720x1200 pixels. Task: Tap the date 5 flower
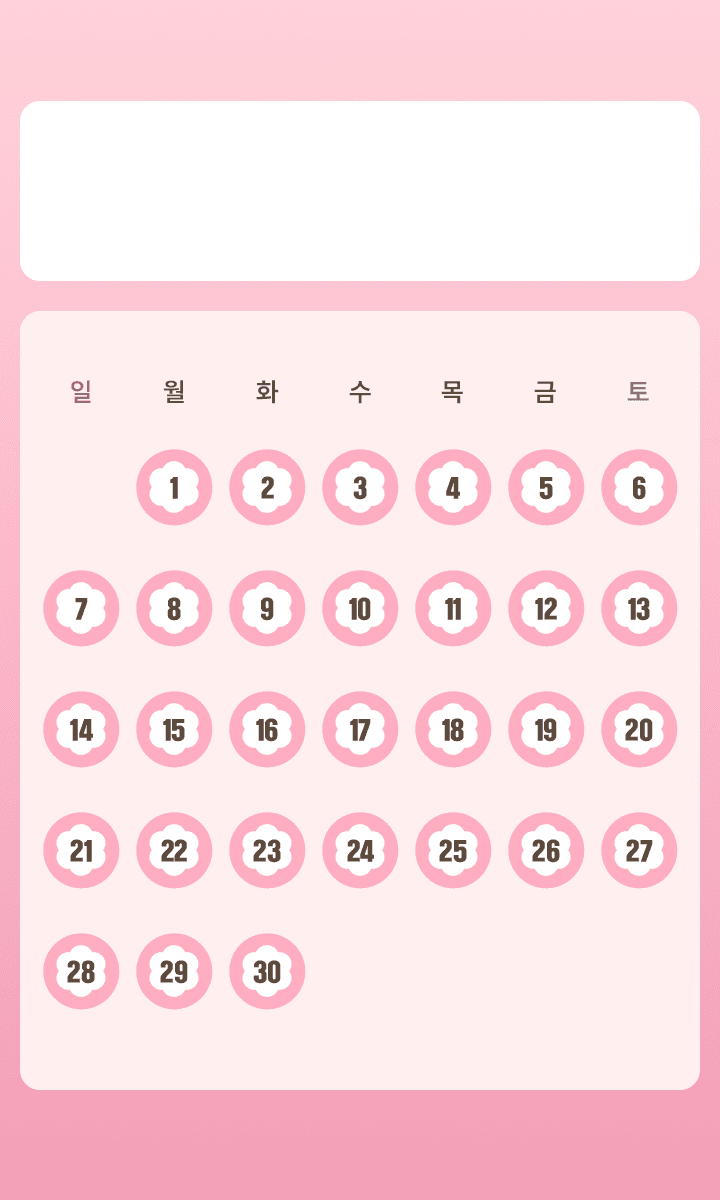click(x=546, y=488)
